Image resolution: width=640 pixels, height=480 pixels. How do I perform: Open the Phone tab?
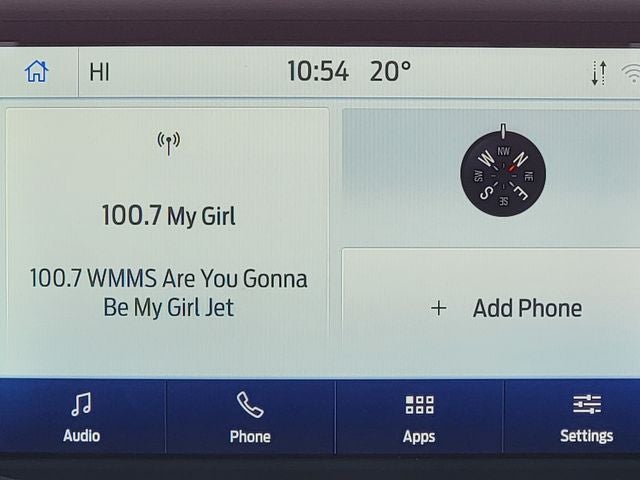[250, 417]
